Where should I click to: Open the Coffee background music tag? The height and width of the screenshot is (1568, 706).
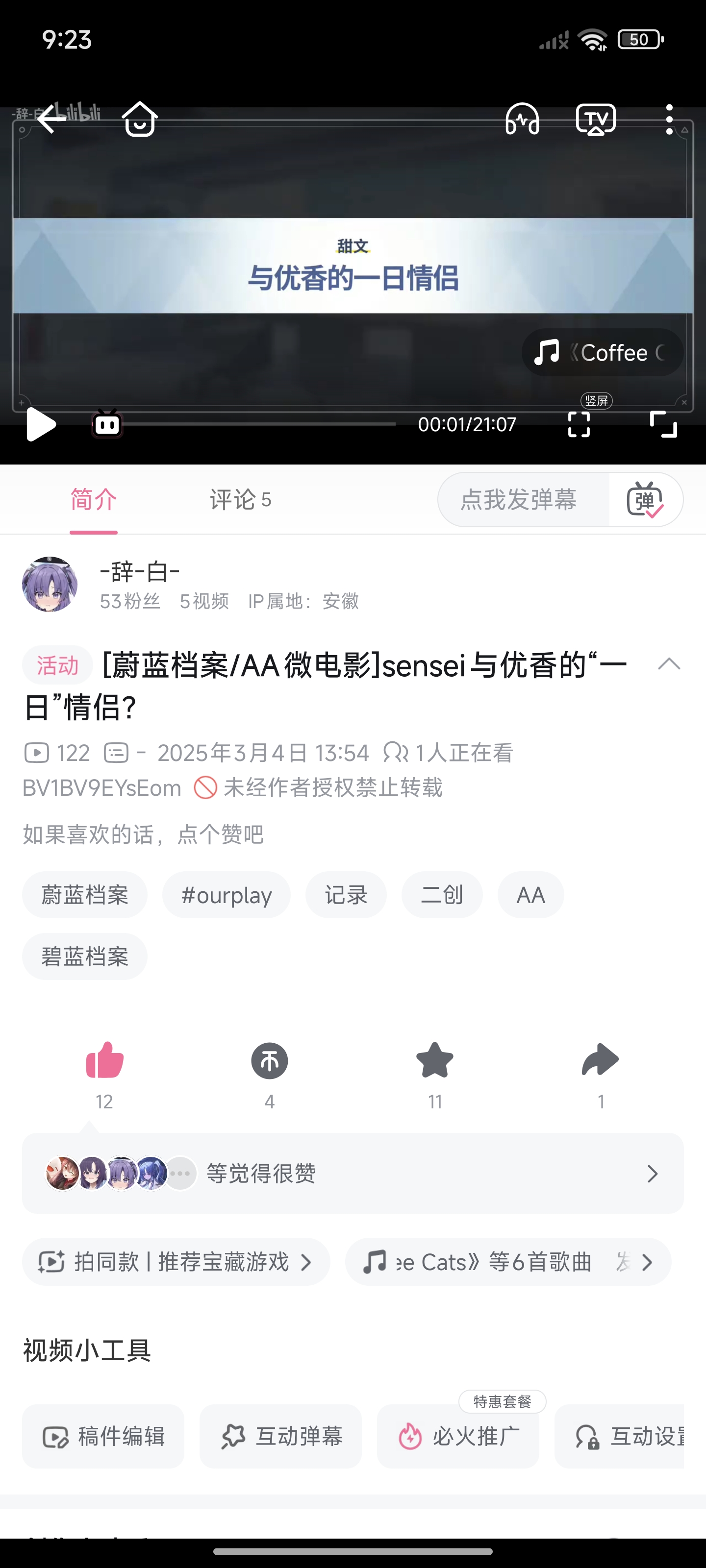coord(602,352)
